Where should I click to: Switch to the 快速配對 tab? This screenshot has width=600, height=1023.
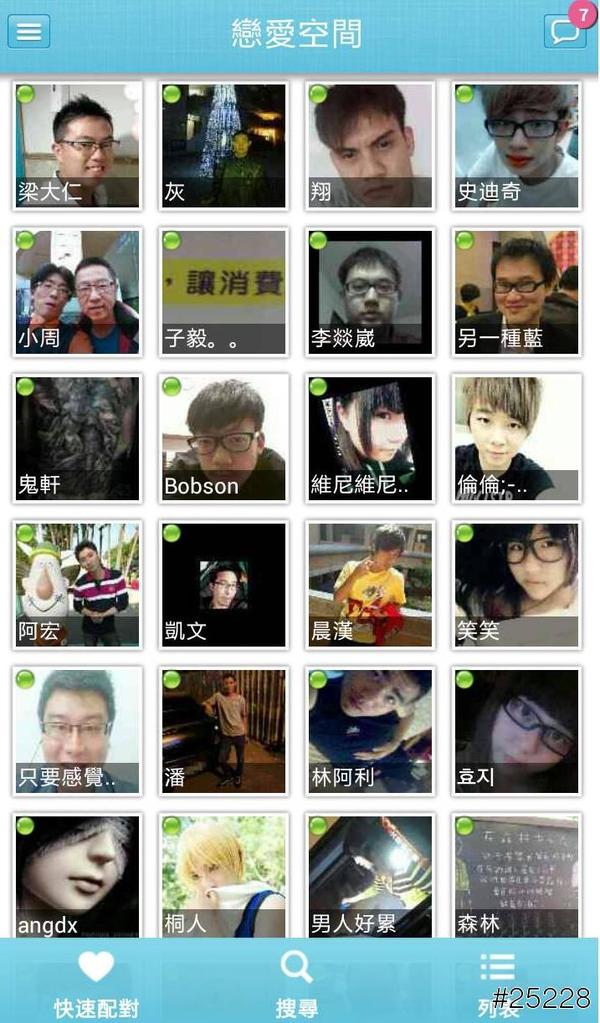pyautogui.click(x=96, y=982)
